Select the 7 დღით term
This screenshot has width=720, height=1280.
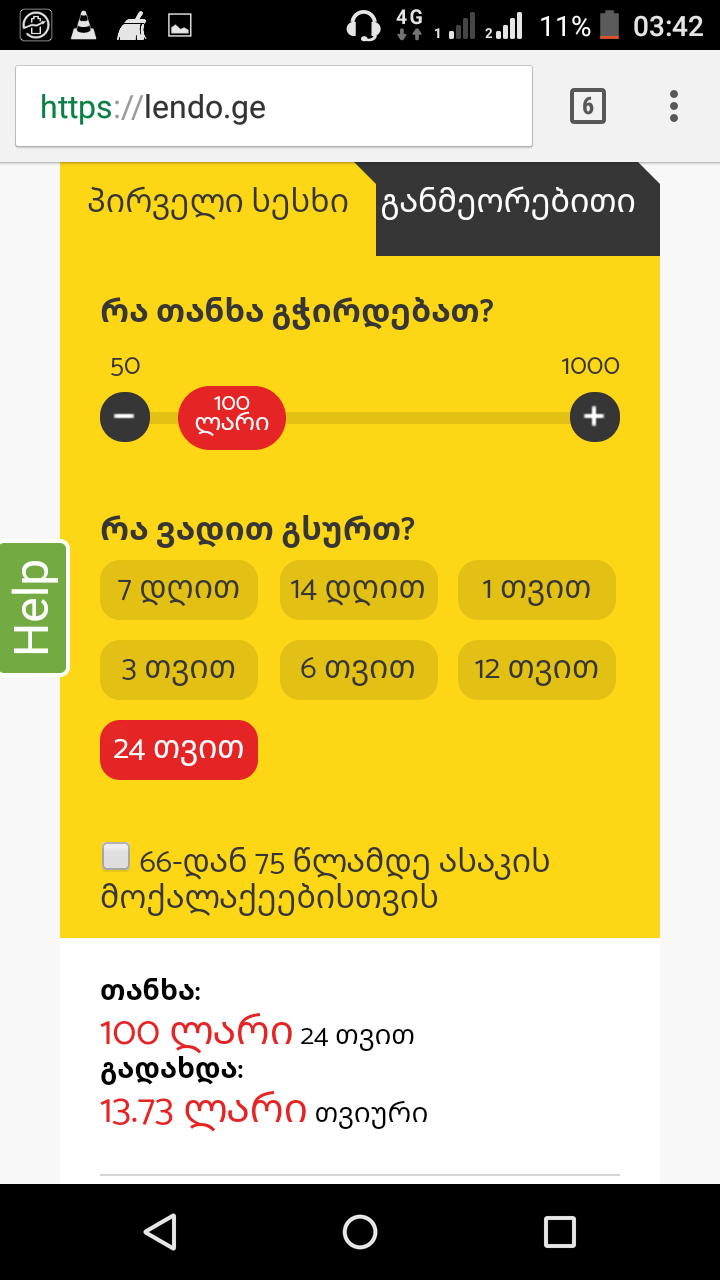pos(179,590)
